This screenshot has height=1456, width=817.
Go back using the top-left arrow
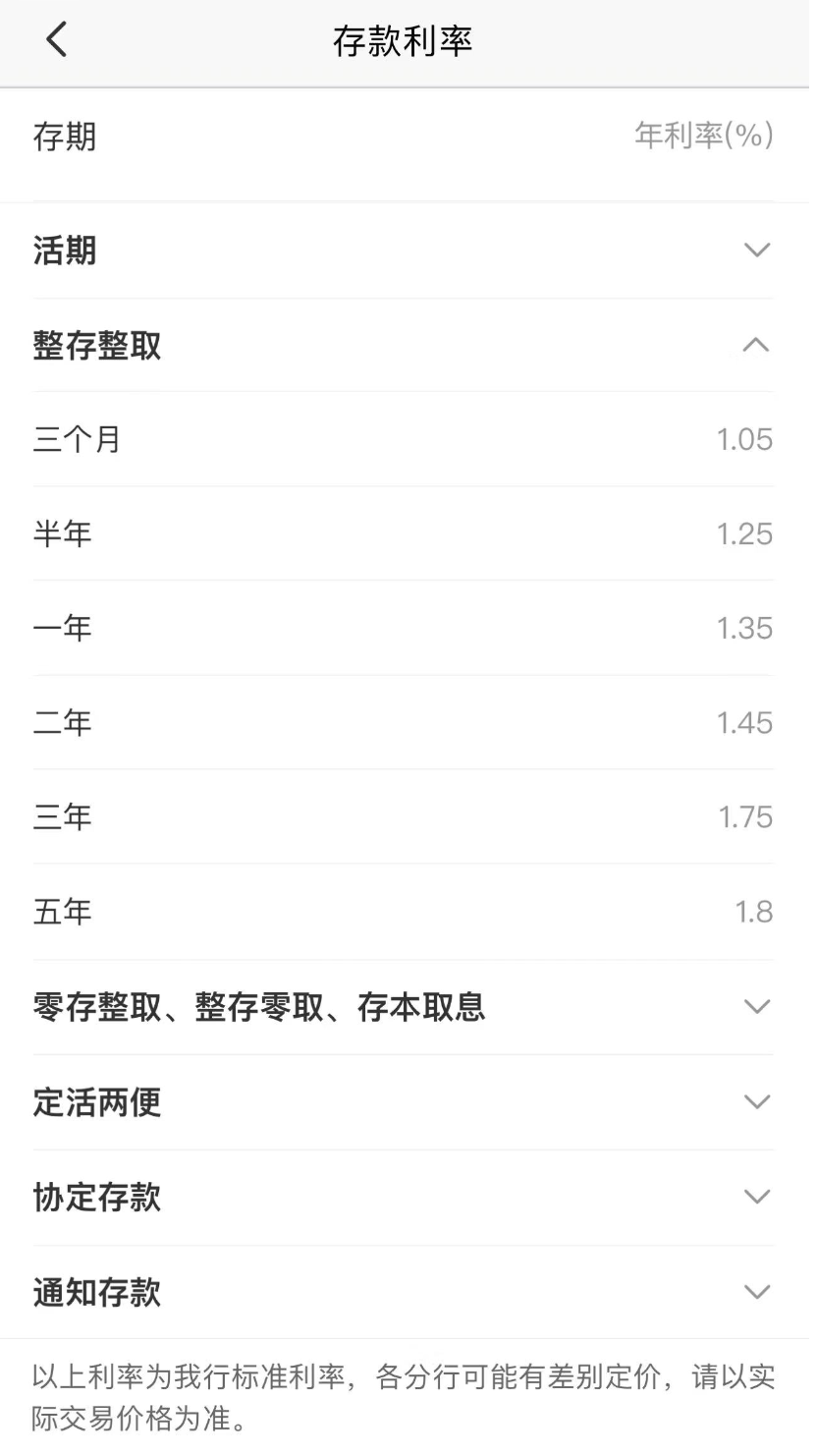coord(57,41)
